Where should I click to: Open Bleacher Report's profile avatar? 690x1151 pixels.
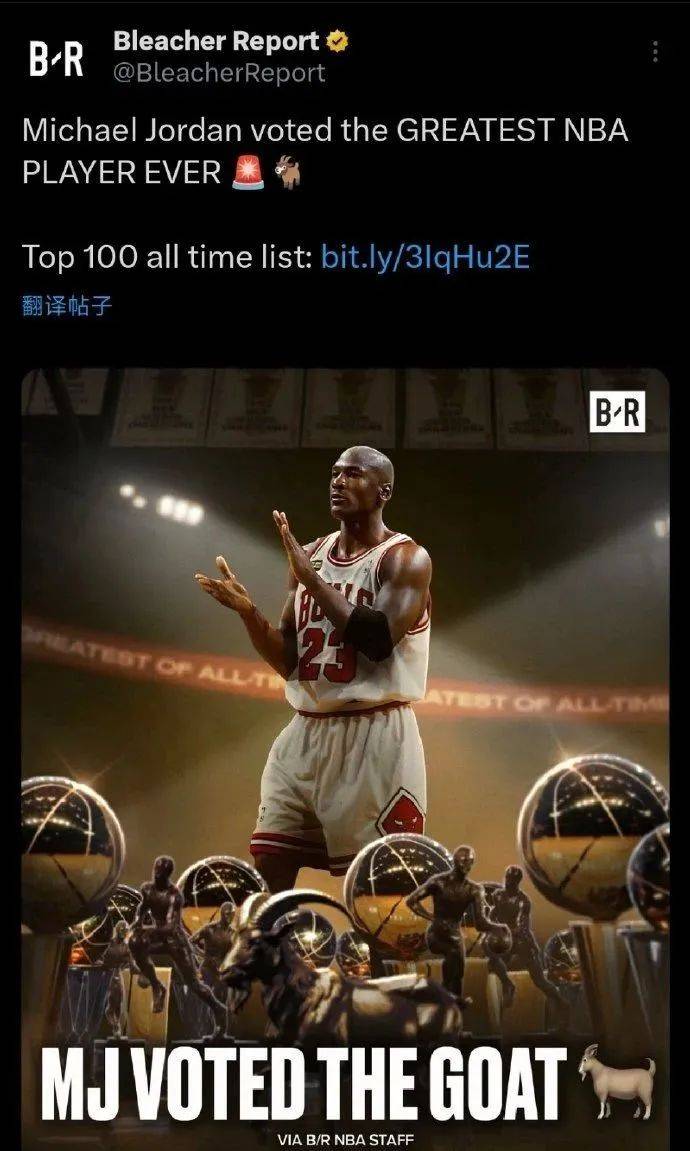tap(56, 60)
